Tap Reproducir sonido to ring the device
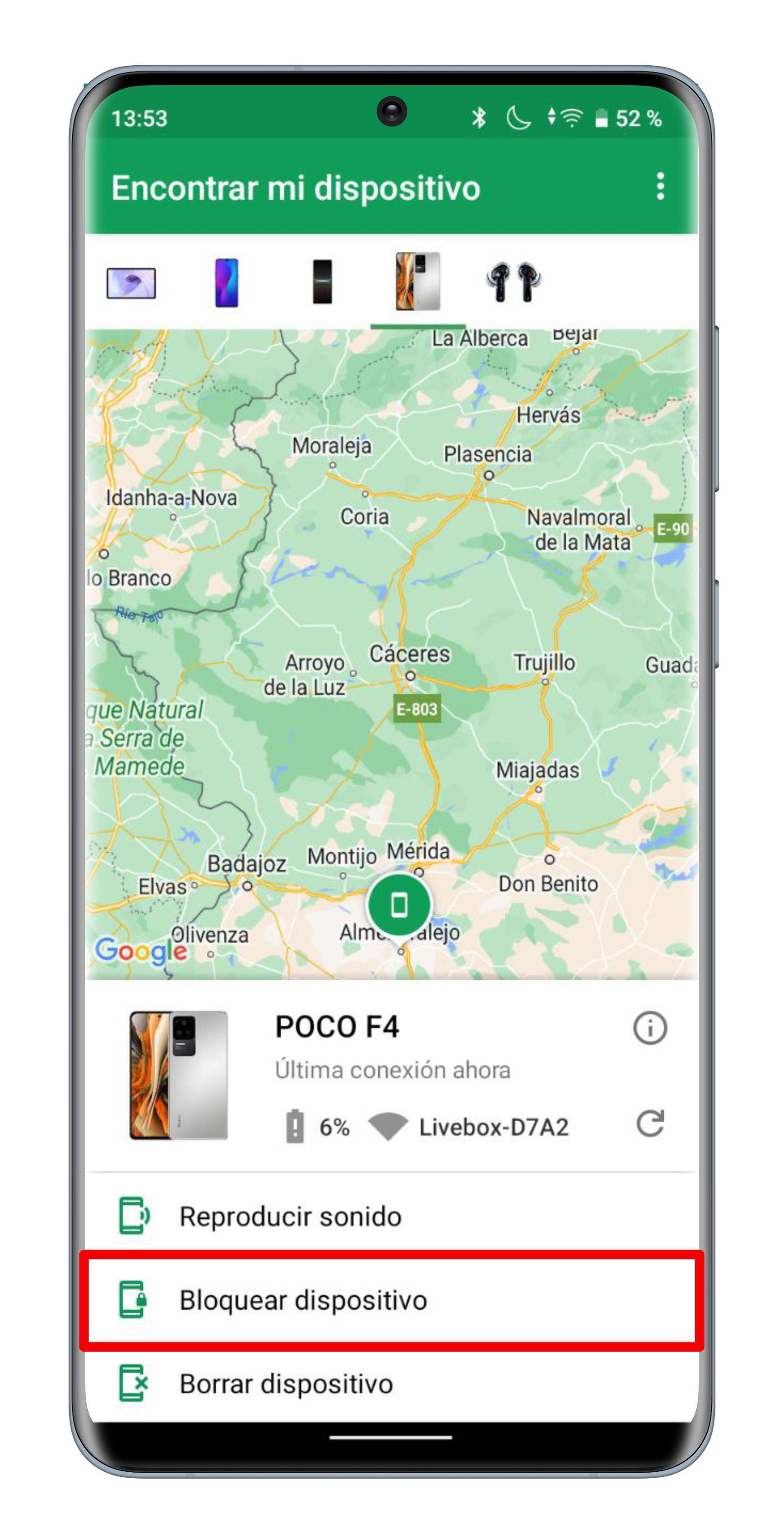 (x=291, y=1215)
